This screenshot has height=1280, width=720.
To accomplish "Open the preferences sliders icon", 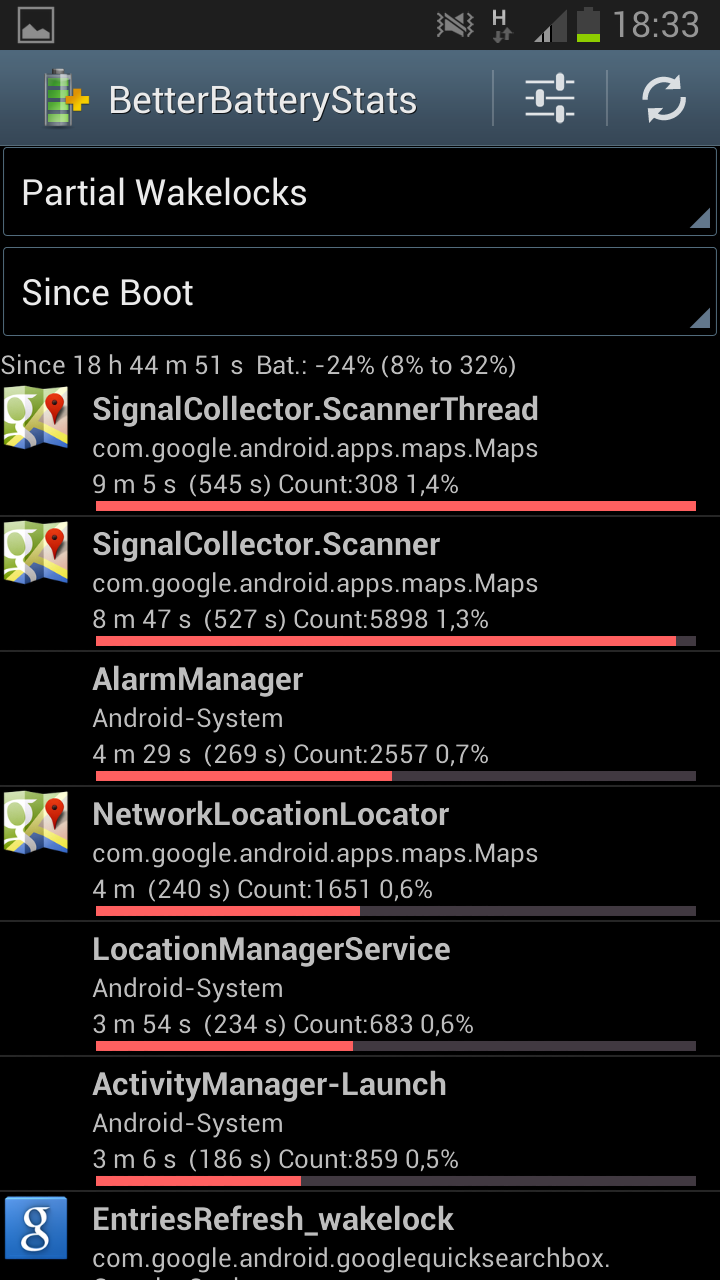I will tap(550, 99).
